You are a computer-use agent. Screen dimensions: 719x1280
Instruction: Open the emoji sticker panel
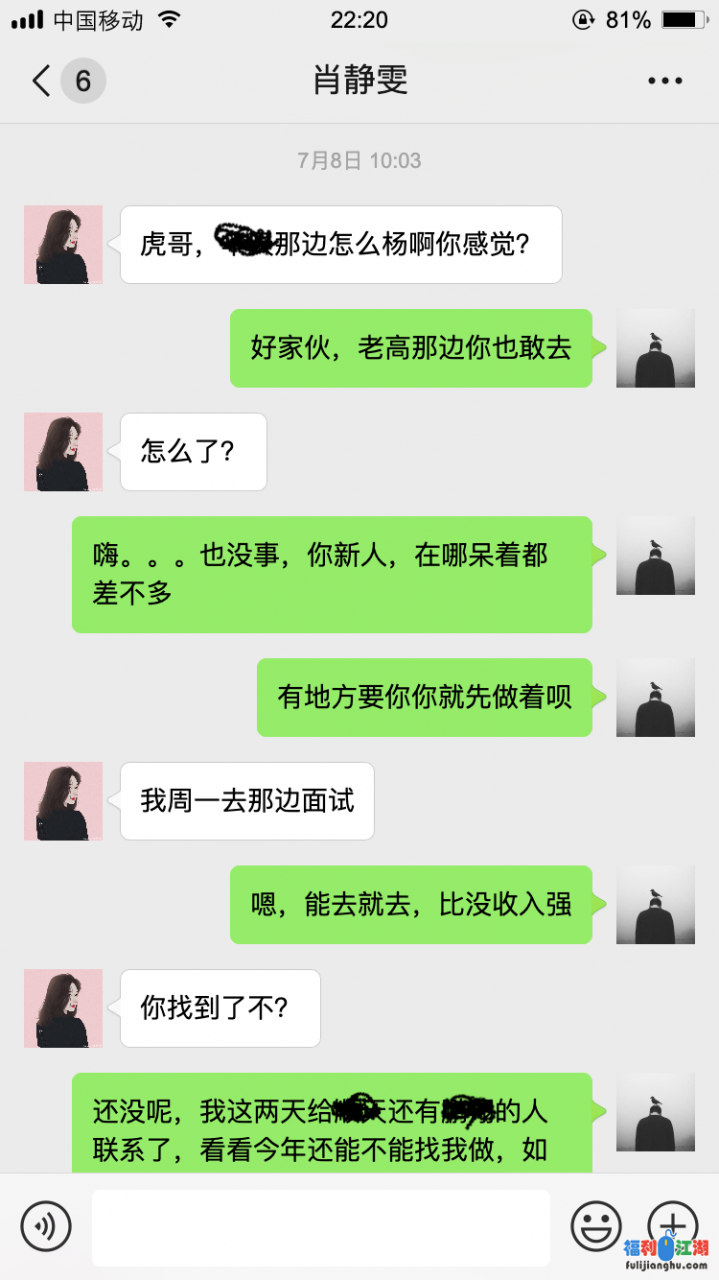tap(596, 1226)
